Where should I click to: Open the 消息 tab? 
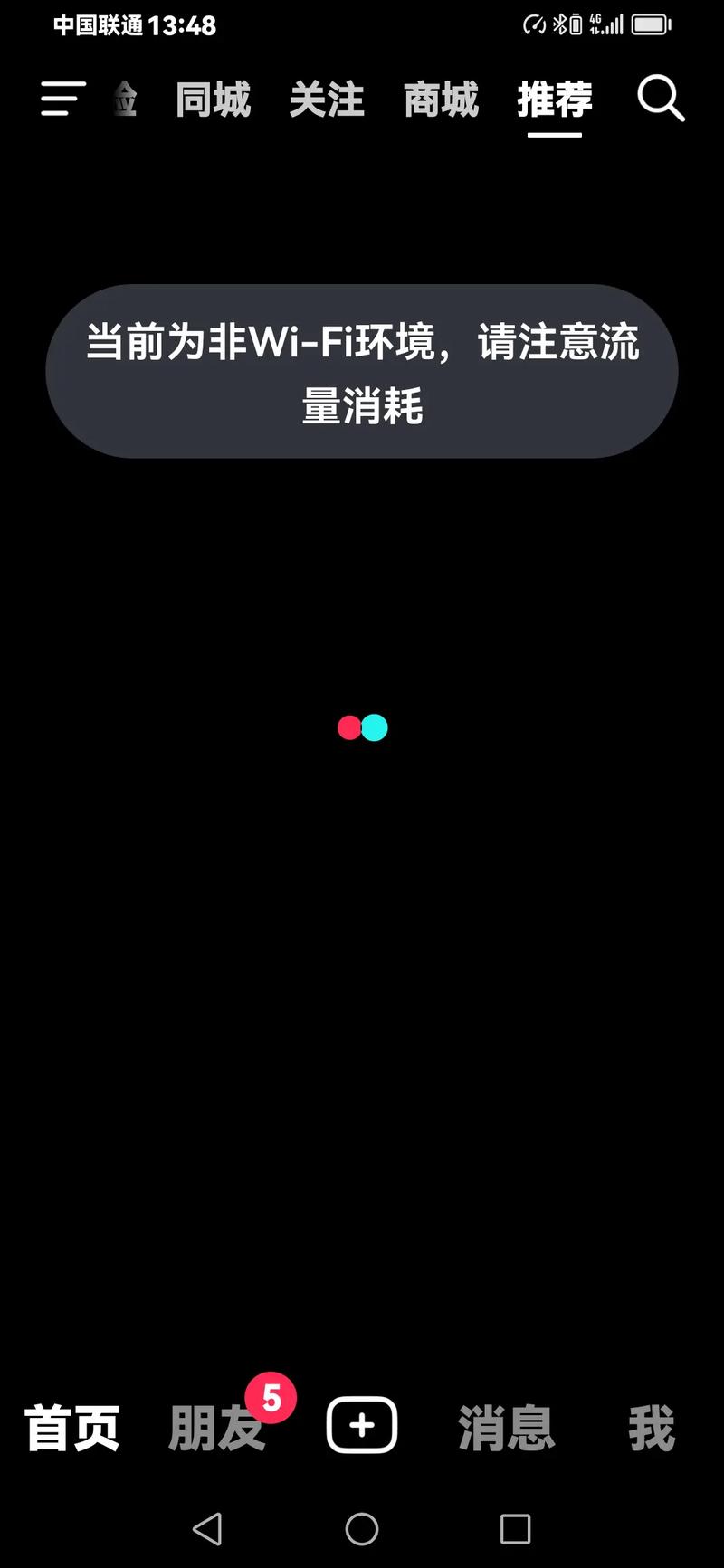(x=506, y=1428)
